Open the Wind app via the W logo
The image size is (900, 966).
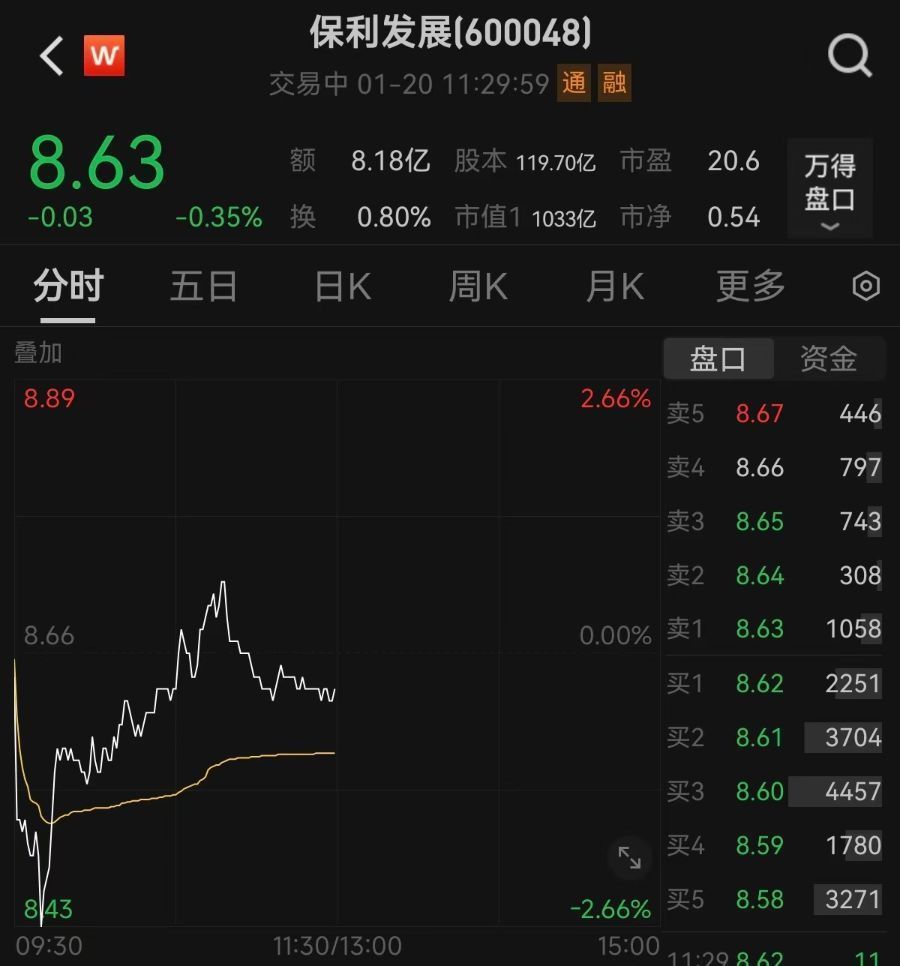coord(104,55)
